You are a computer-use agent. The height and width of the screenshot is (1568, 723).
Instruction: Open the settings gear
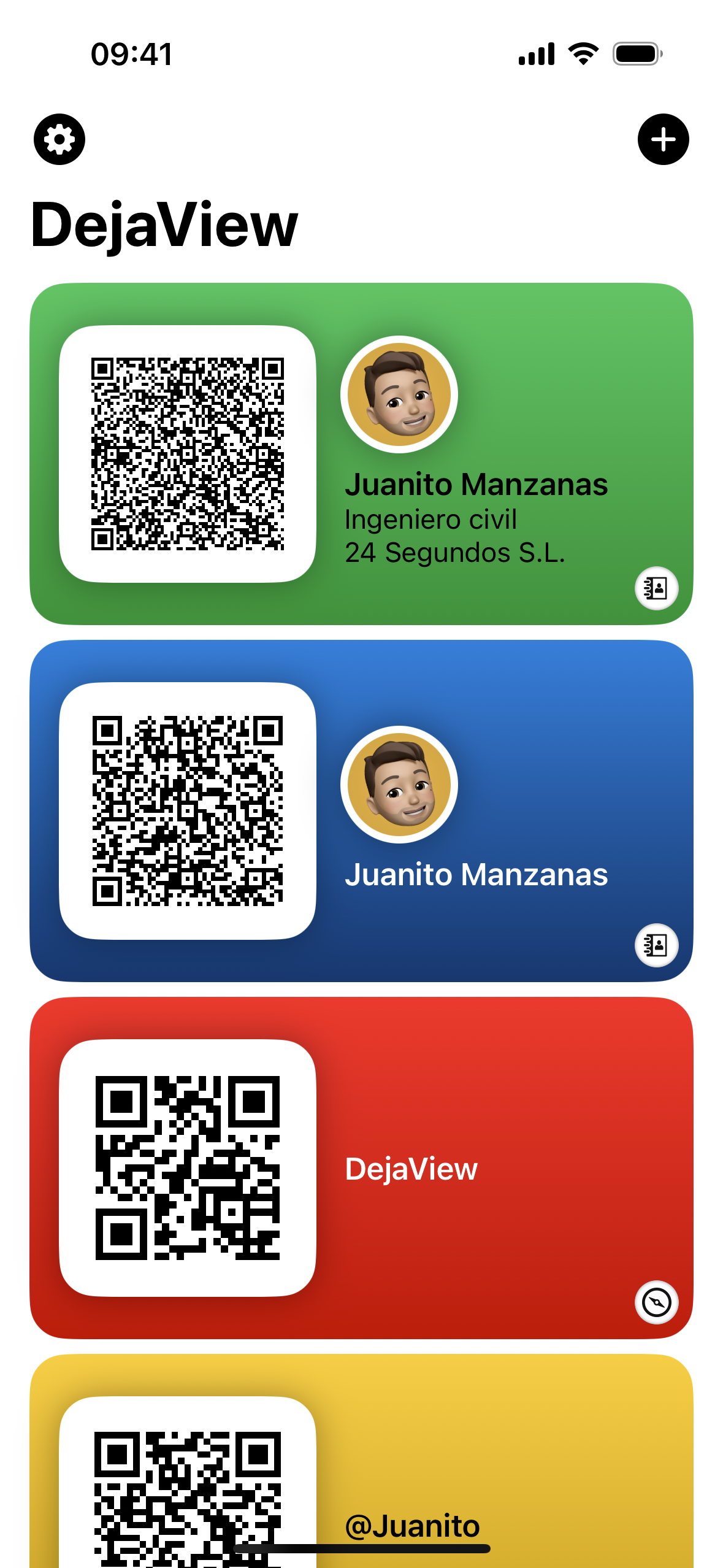click(x=59, y=139)
